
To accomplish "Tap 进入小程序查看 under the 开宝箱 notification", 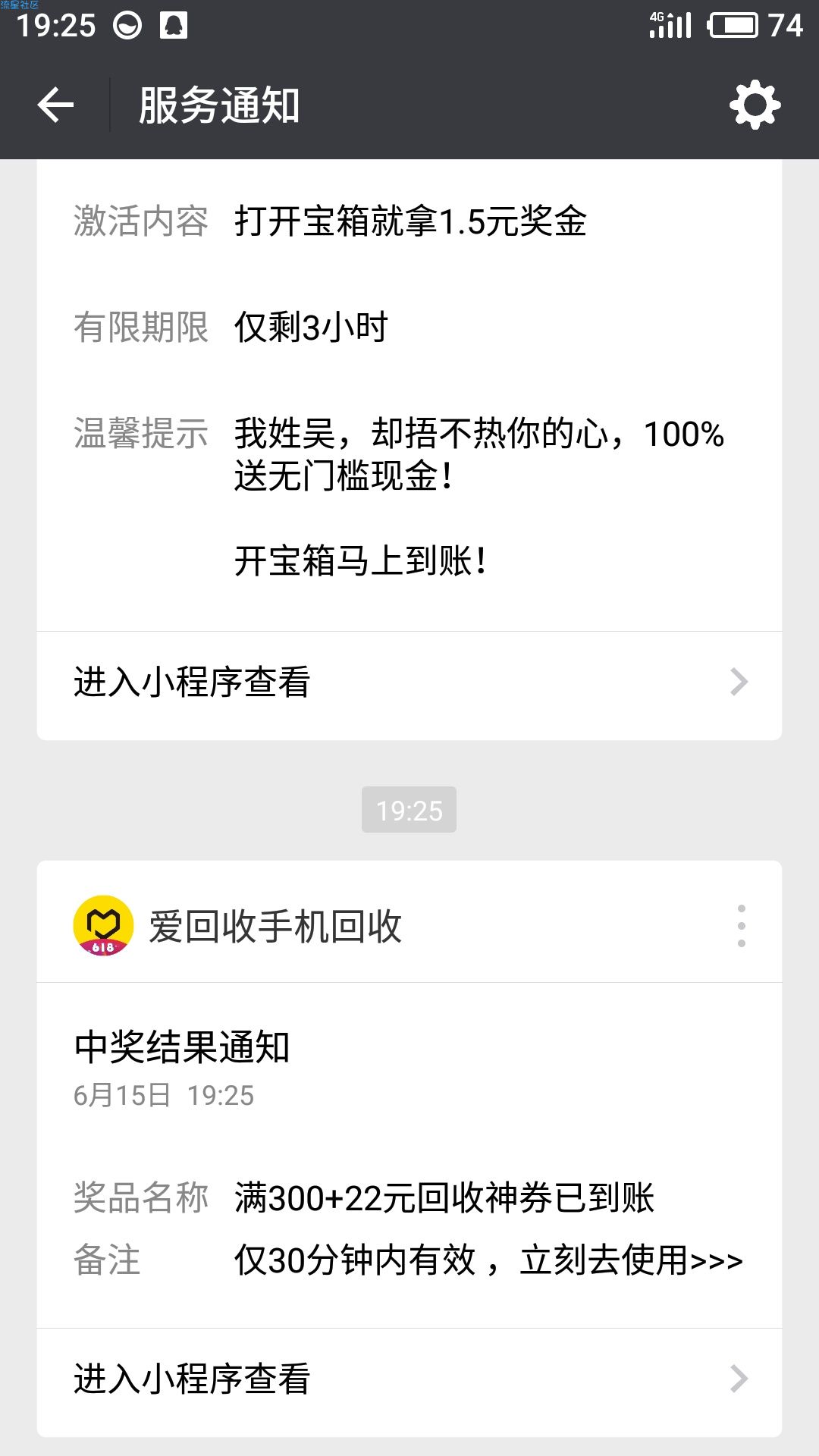I will (x=409, y=682).
